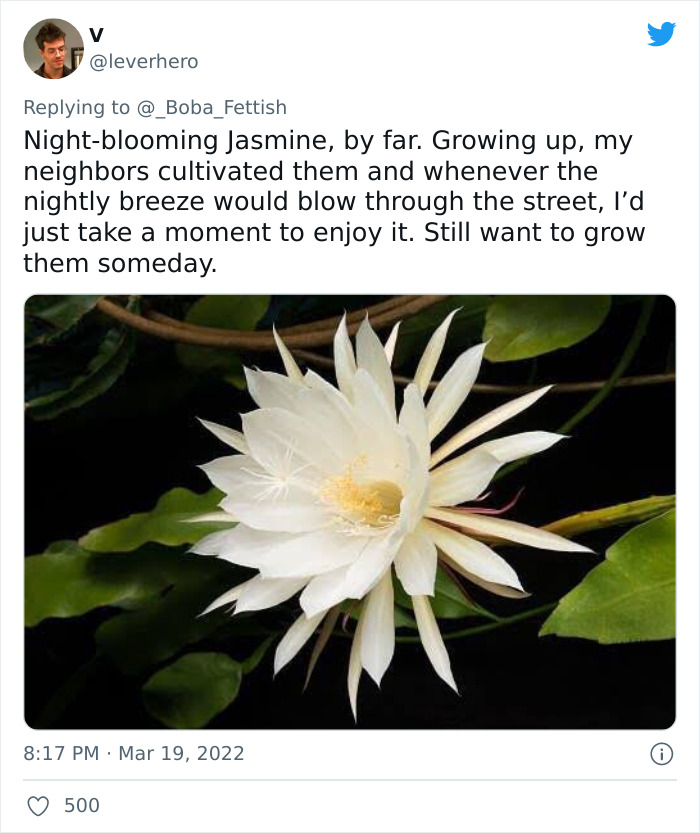Open the @leverhero profile handle
The height and width of the screenshot is (833, 700).
[144, 62]
